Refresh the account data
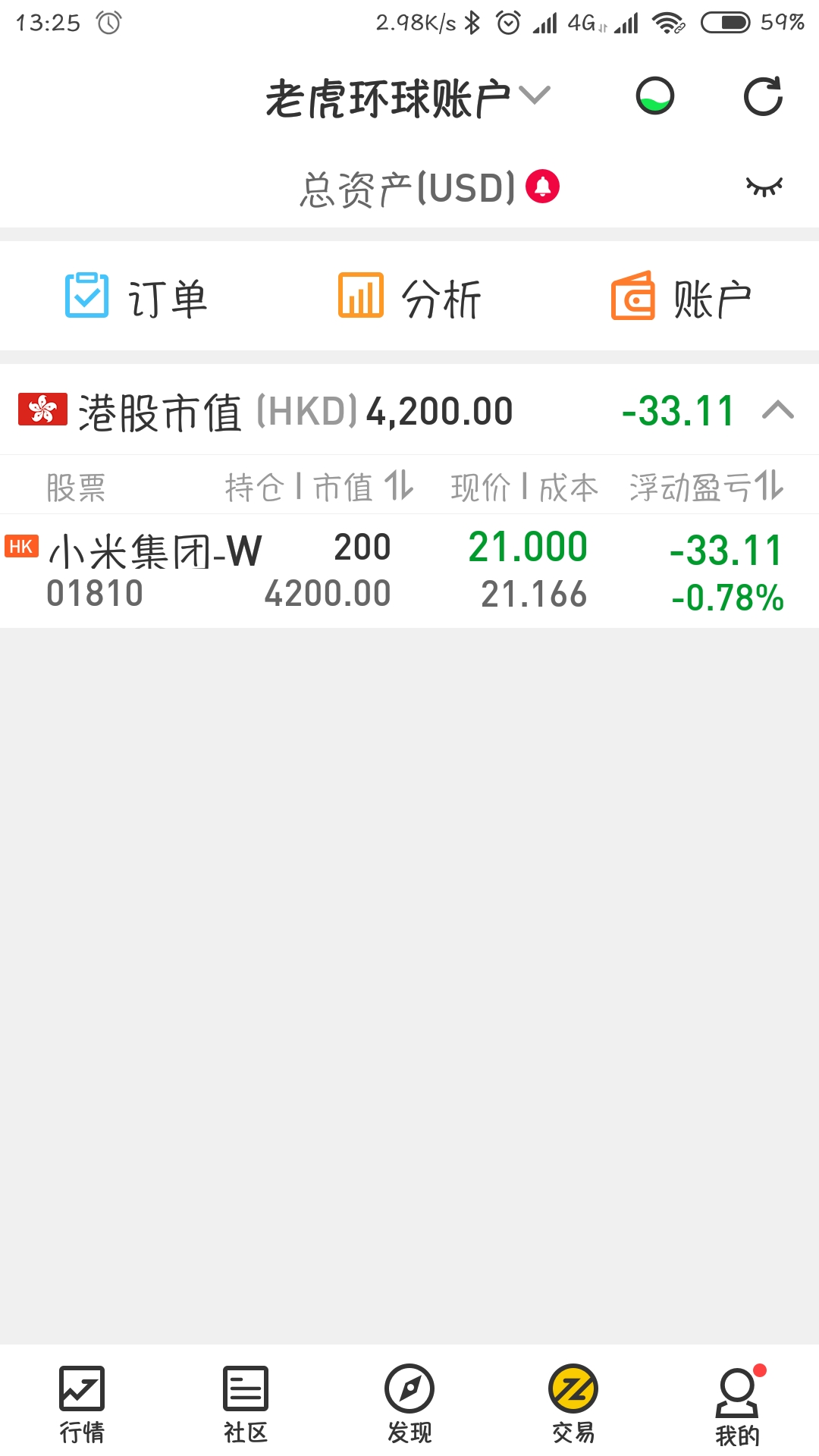Viewport: 819px width, 1456px height. (763, 96)
